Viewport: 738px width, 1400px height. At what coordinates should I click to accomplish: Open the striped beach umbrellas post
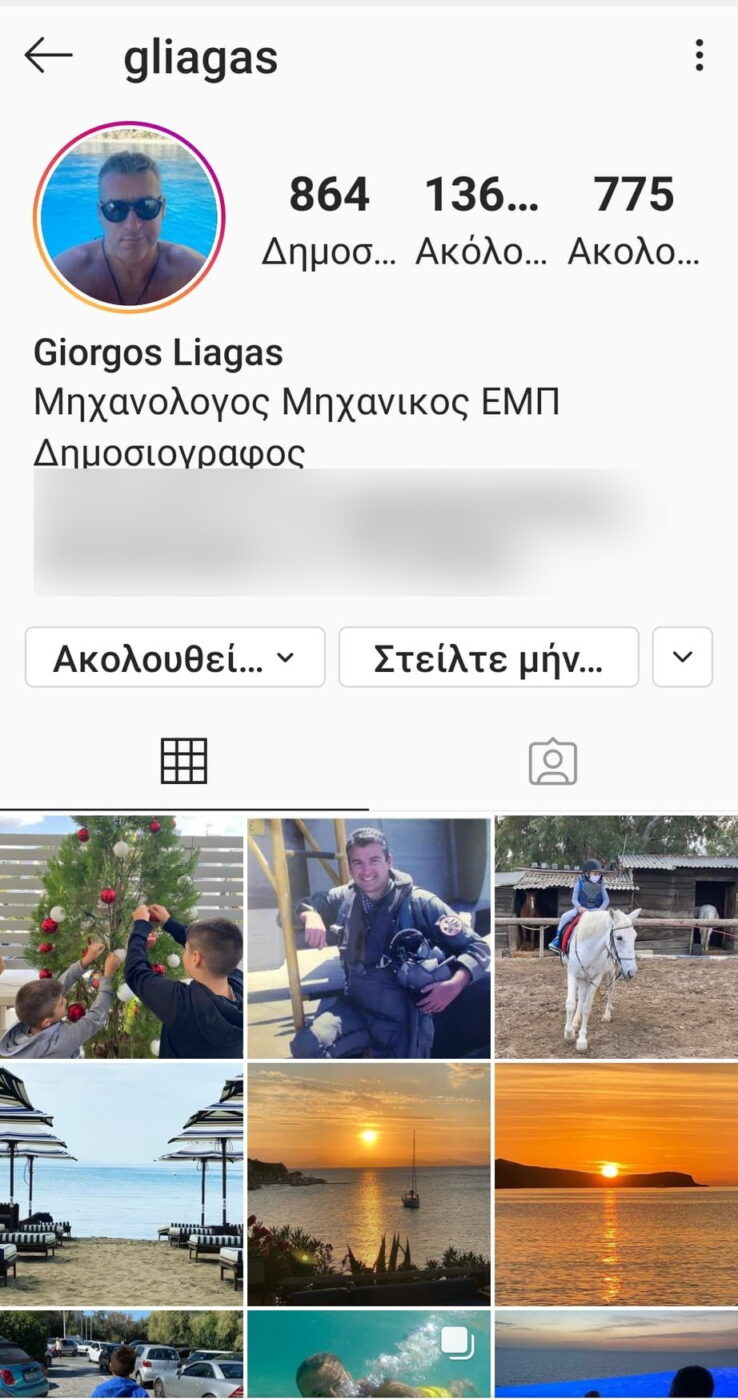click(x=121, y=1183)
